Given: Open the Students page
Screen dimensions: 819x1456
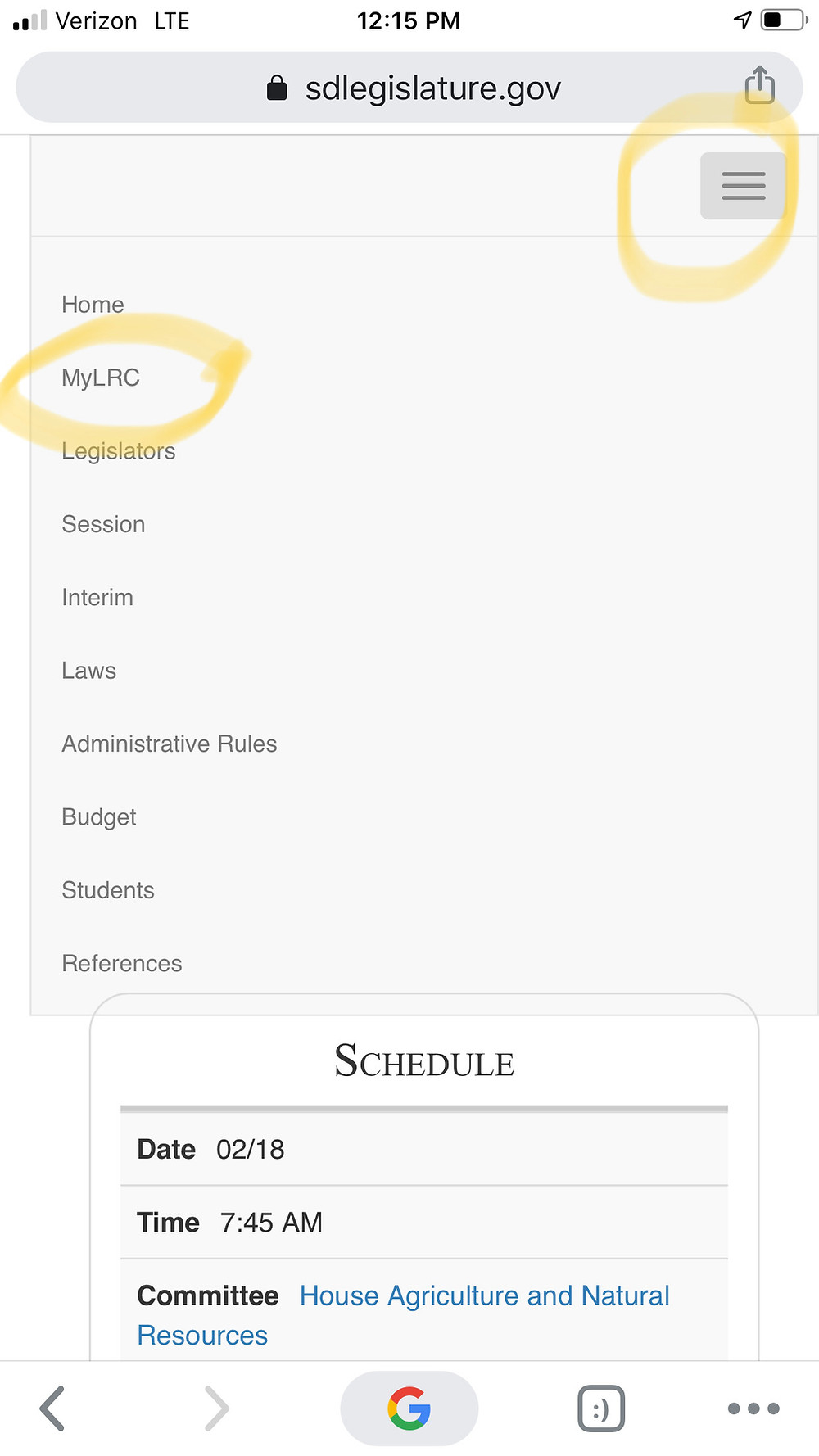Looking at the screenshot, I should pyautogui.click(x=108, y=890).
